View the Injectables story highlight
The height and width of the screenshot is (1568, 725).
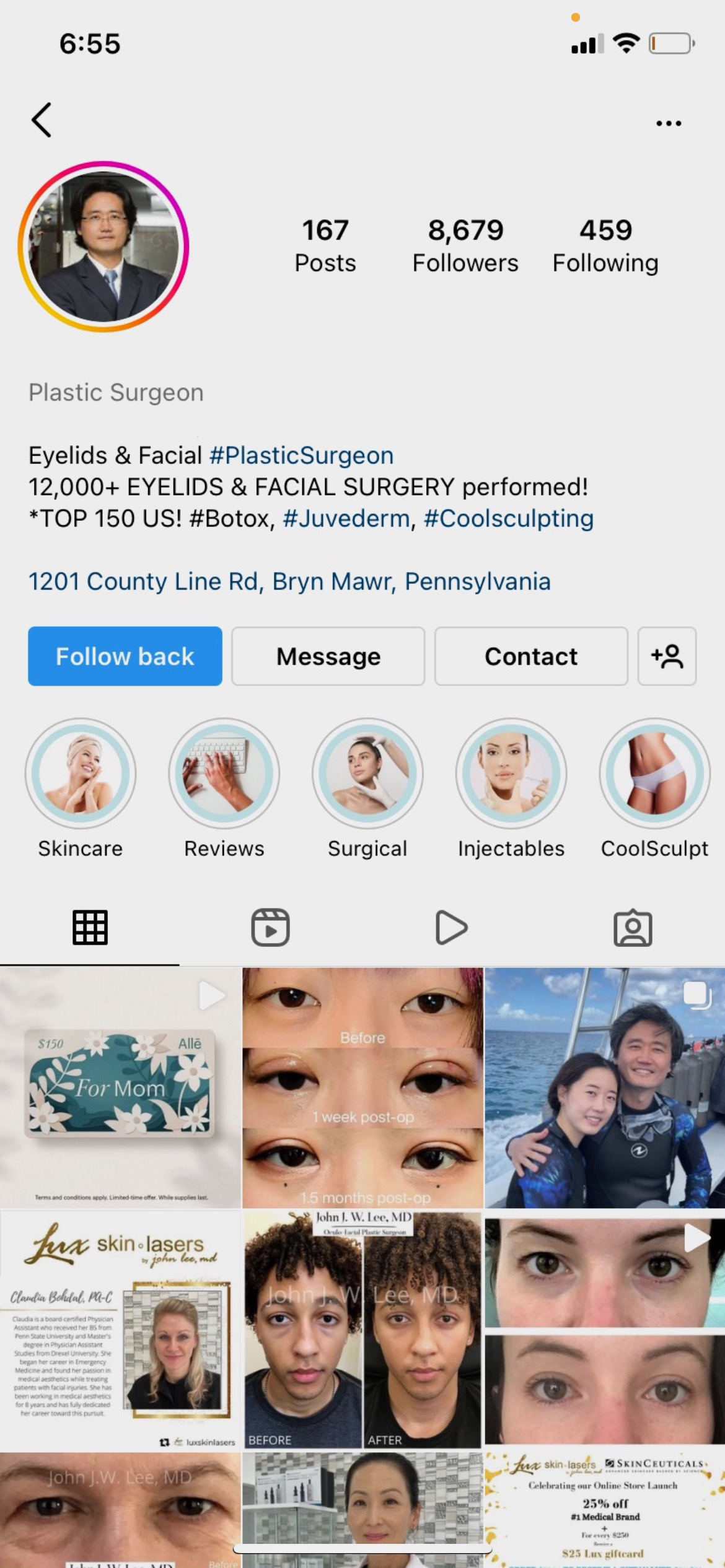tap(511, 773)
